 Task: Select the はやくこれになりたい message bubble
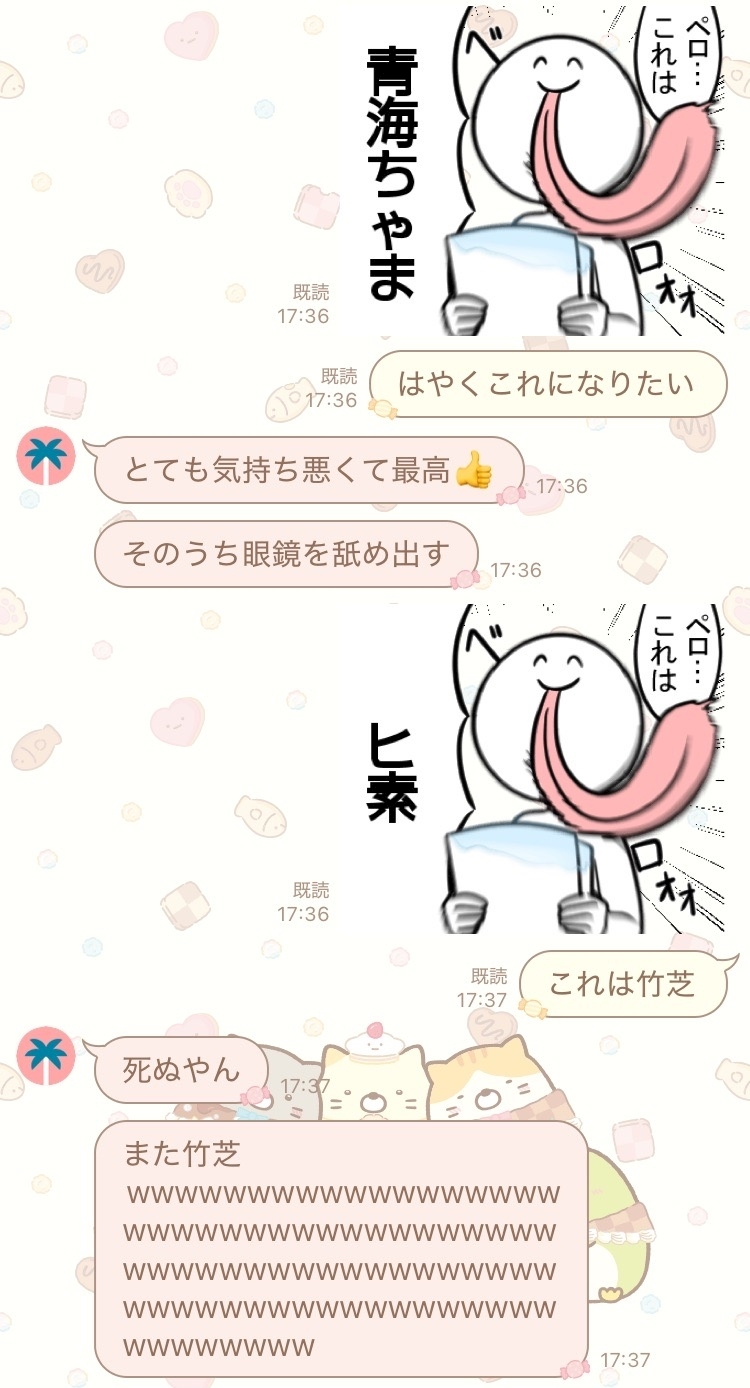[x=550, y=385]
